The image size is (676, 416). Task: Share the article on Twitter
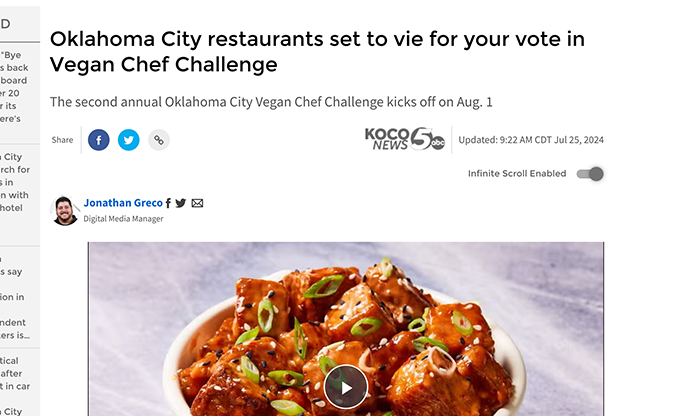pos(128,140)
